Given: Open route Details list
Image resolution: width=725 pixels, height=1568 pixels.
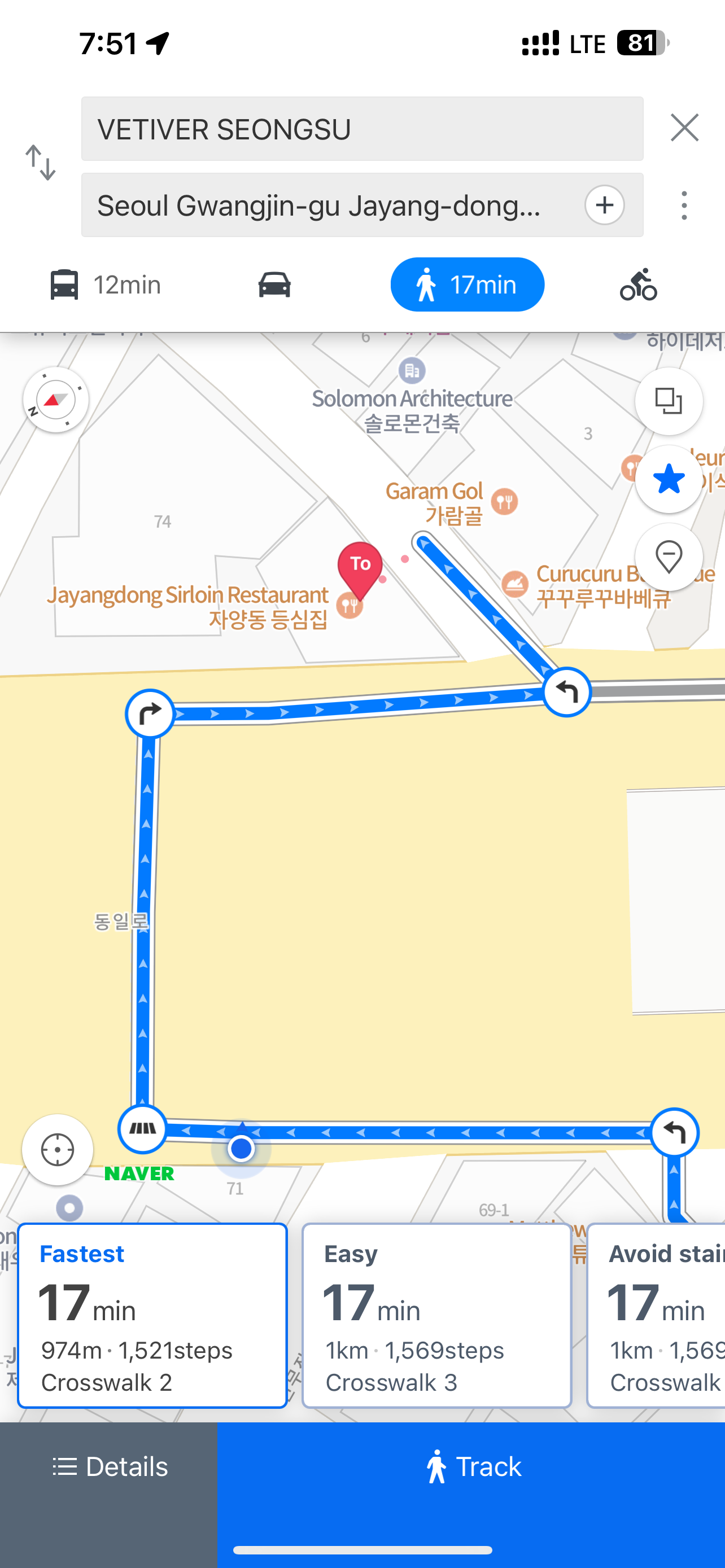Looking at the screenshot, I should [109, 1467].
